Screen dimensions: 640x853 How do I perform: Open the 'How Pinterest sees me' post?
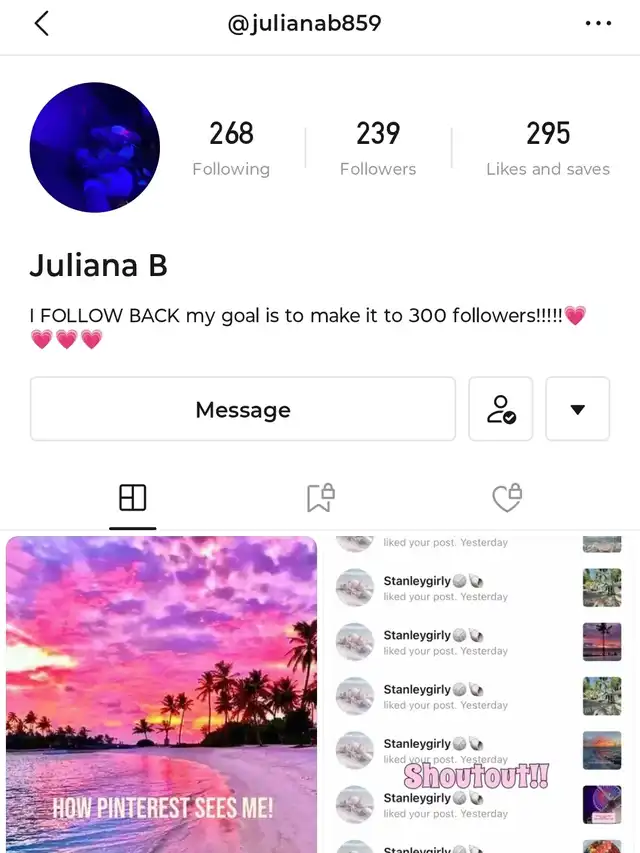pyautogui.click(x=162, y=695)
